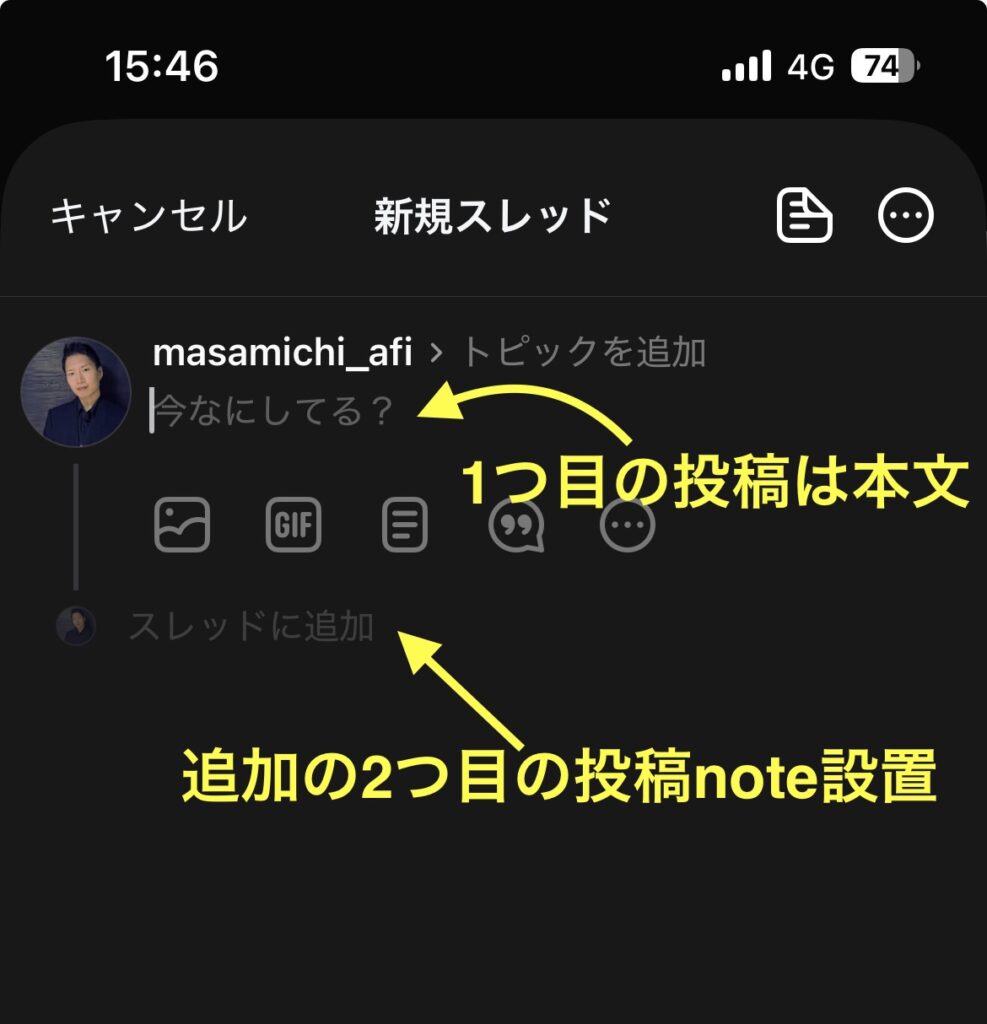Viewport: 987px width, 1024px height.
Task: Open the overflow menu in the header
Action: pyautogui.click(x=906, y=216)
